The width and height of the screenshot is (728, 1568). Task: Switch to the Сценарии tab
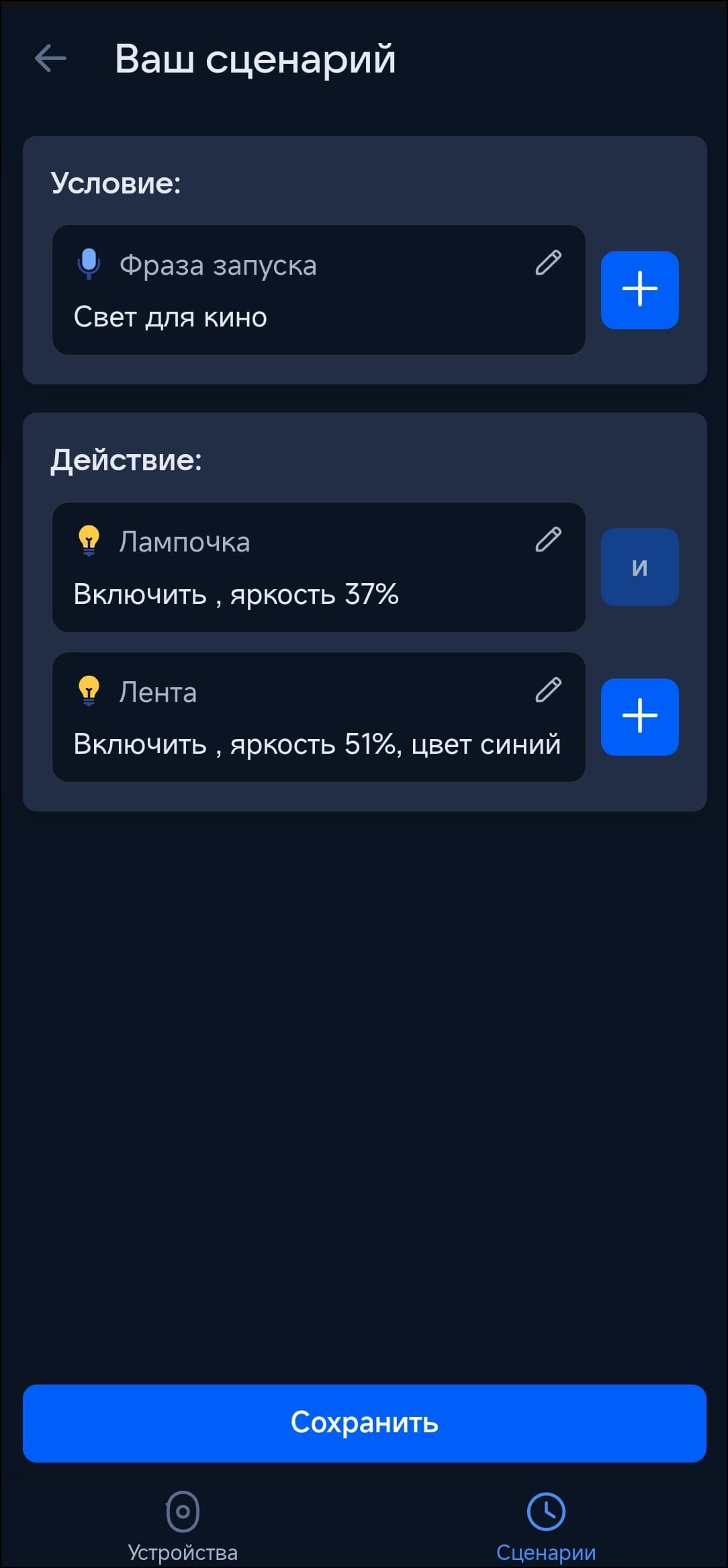point(545,1525)
